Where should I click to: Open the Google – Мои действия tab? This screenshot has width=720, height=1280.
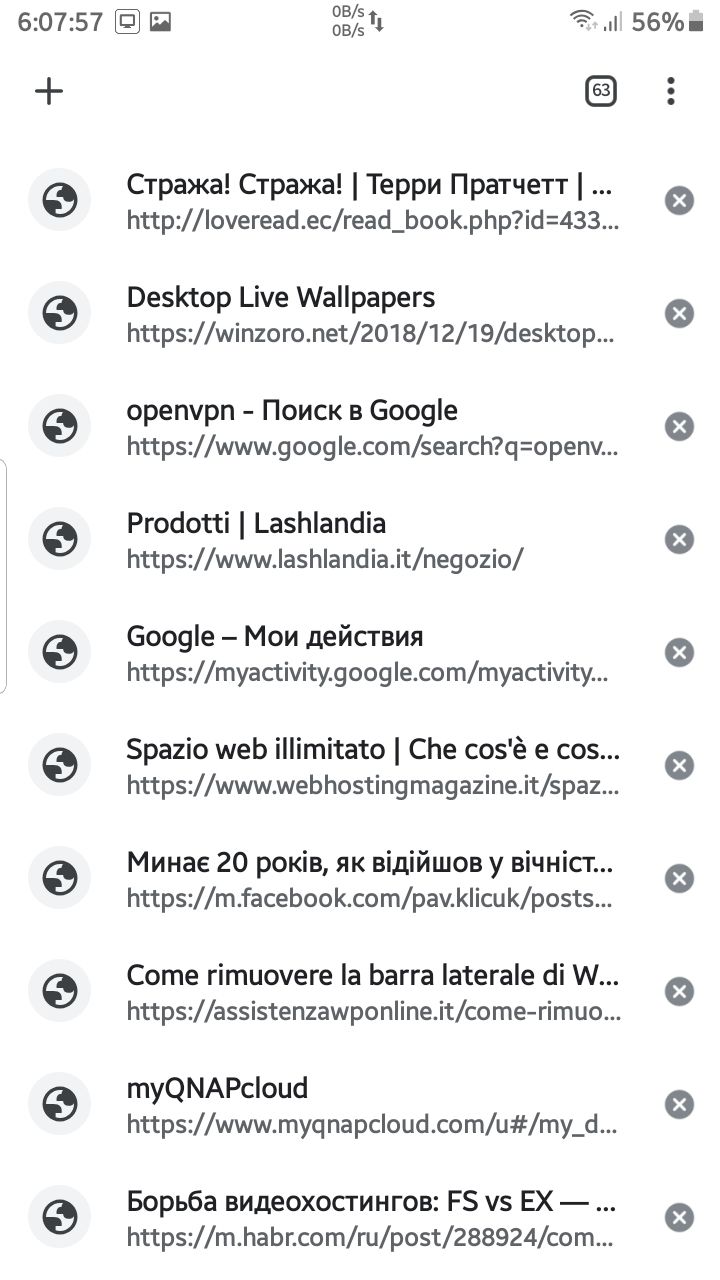pos(330,653)
